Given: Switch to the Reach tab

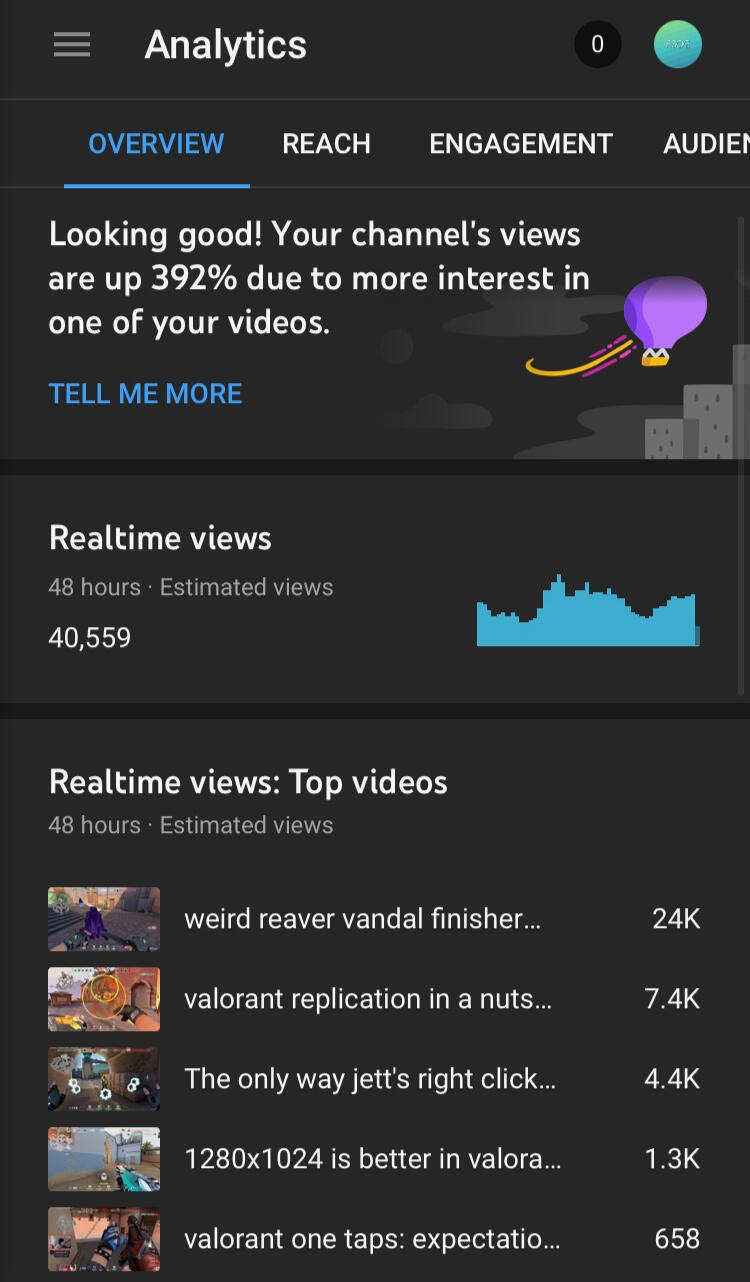Looking at the screenshot, I should [x=326, y=144].
